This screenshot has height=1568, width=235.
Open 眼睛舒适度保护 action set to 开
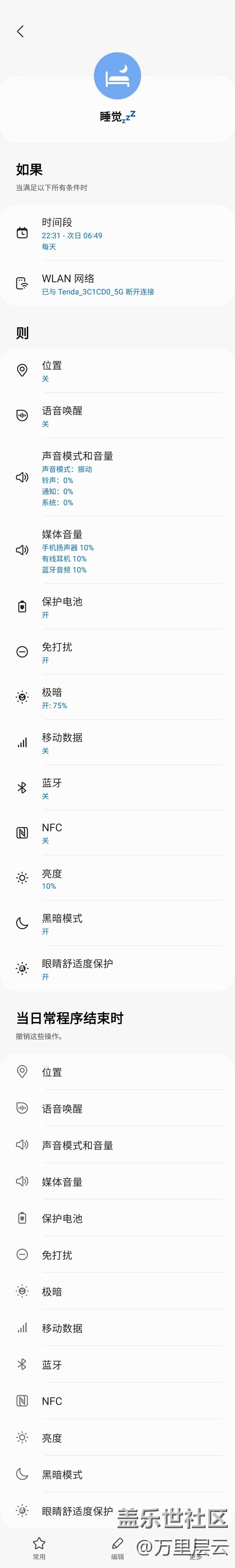pyautogui.click(x=117, y=968)
